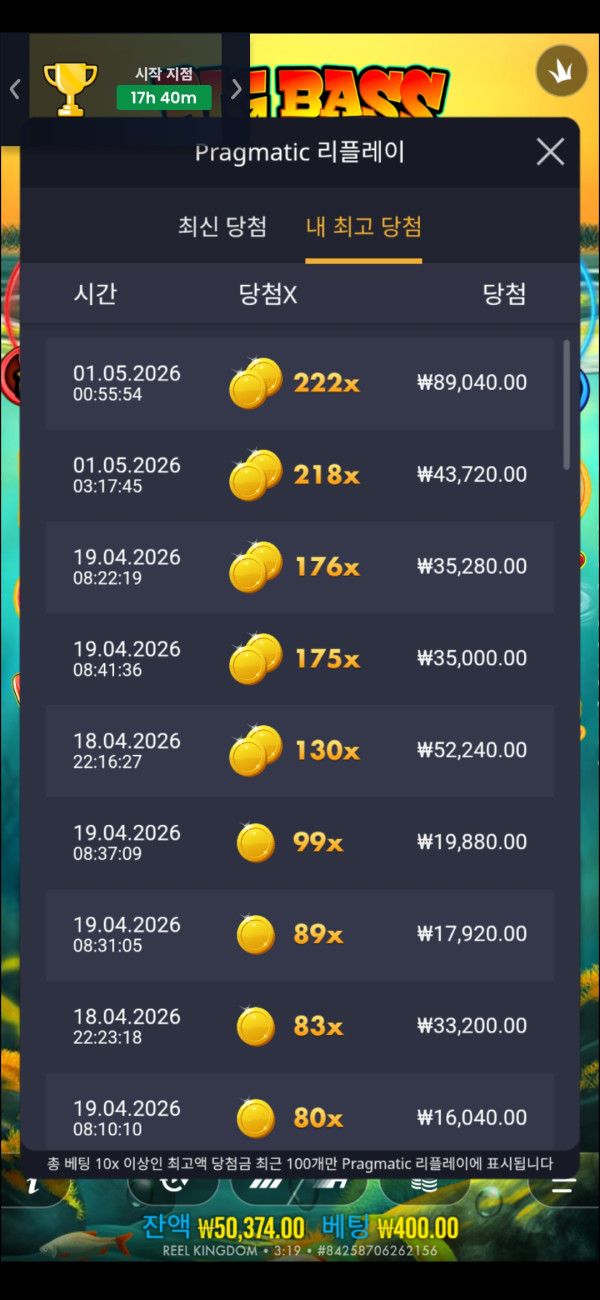Image resolution: width=600 pixels, height=1300 pixels.
Task: View the 175x replay from 08:41:36
Action: click(299, 659)
